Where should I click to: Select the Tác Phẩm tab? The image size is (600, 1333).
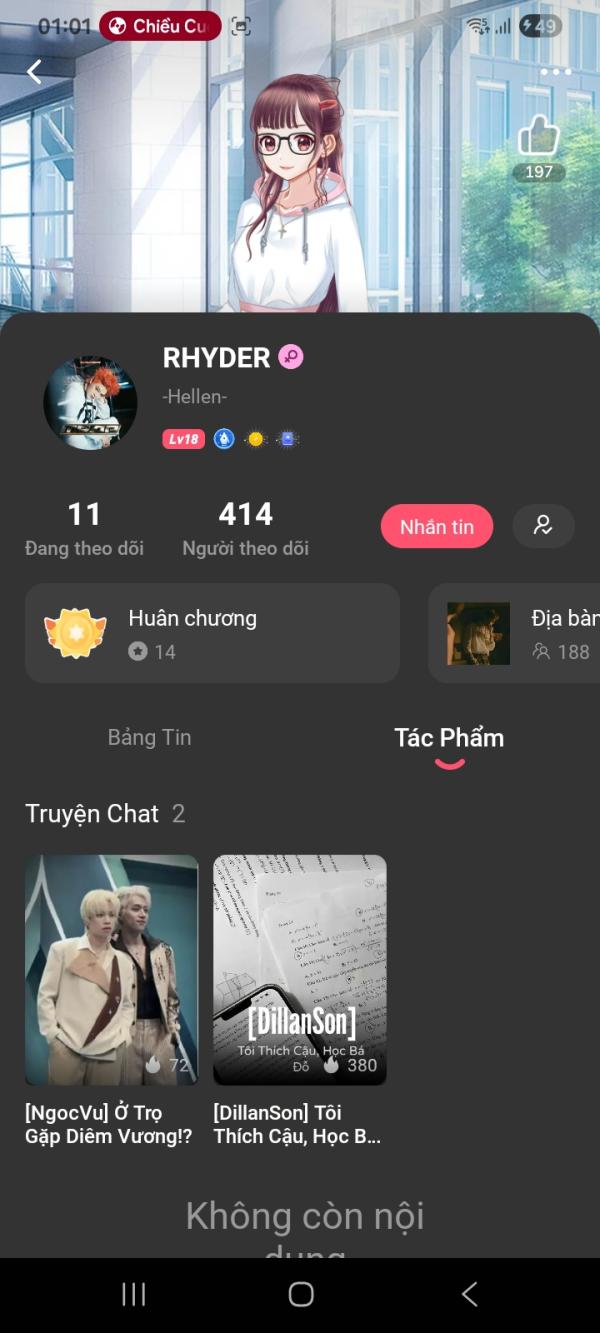tap(449, 738)
